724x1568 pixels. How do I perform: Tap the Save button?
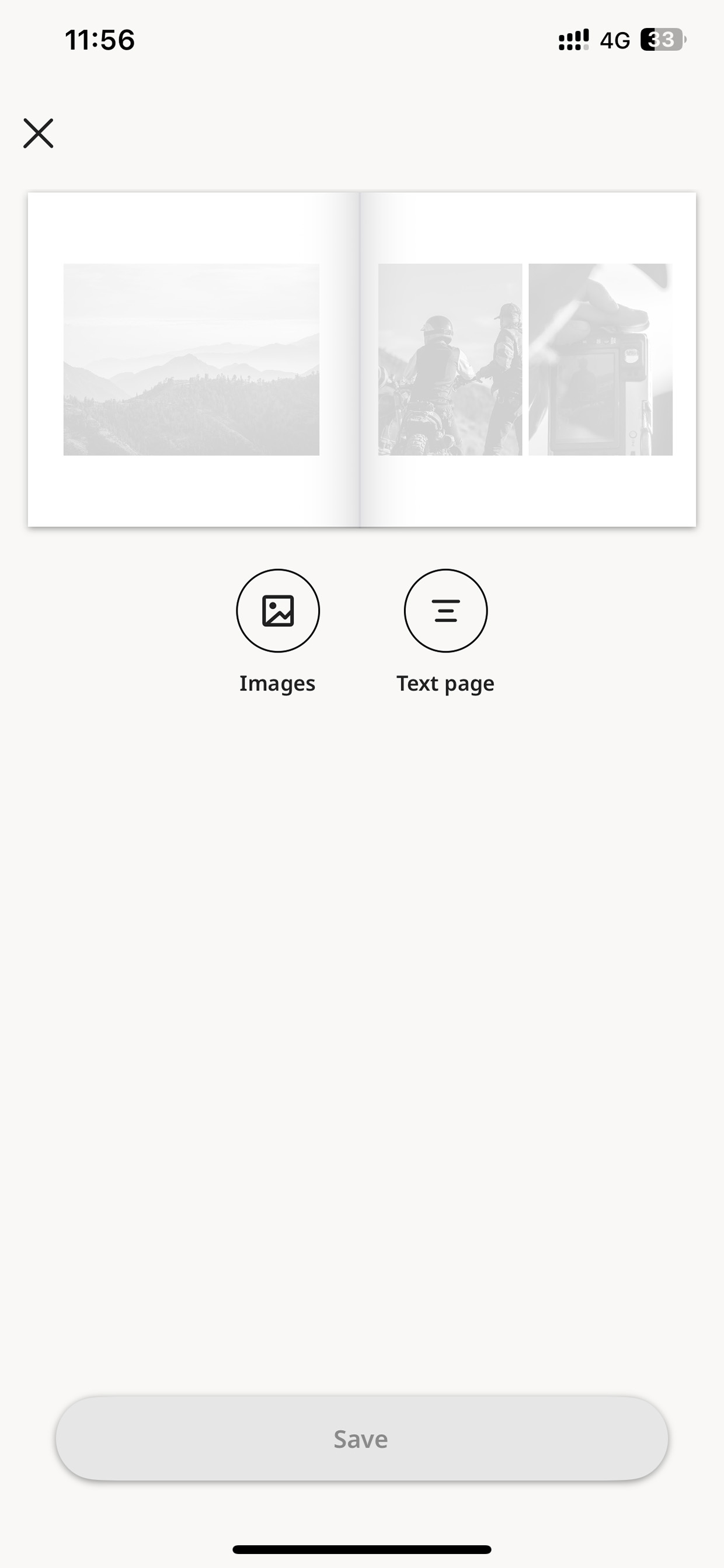pyautogui.click(x=361, y=1438)
